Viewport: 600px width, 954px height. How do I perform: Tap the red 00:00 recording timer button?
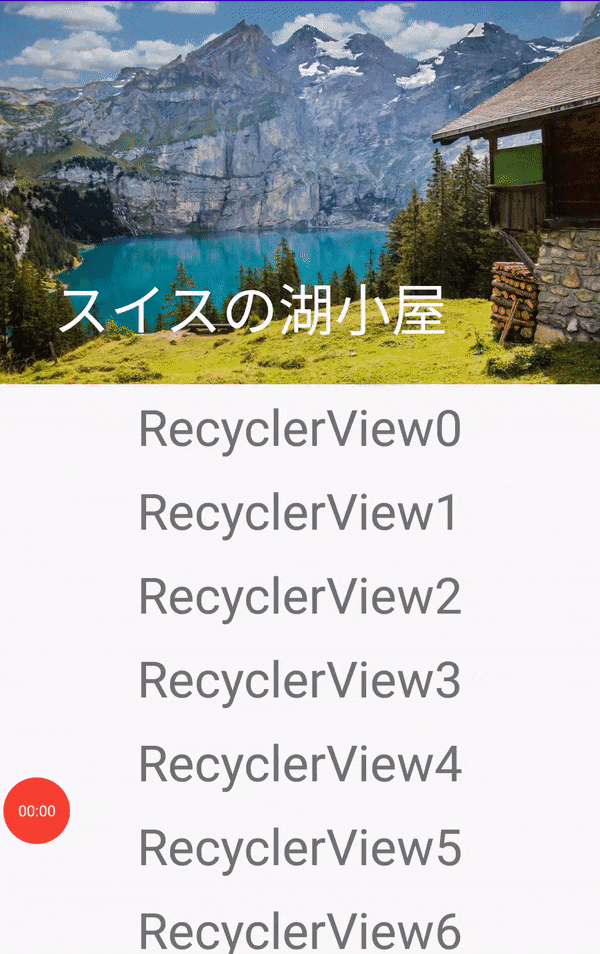[x=37, y=811]
